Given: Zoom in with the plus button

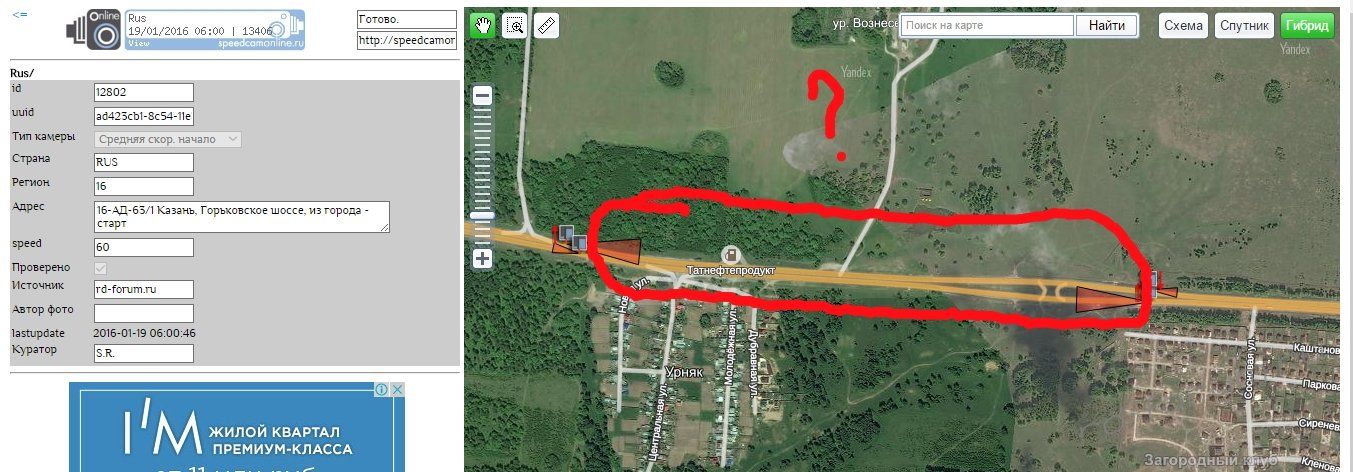Looking at the screenshot, I should click(483, 259).
